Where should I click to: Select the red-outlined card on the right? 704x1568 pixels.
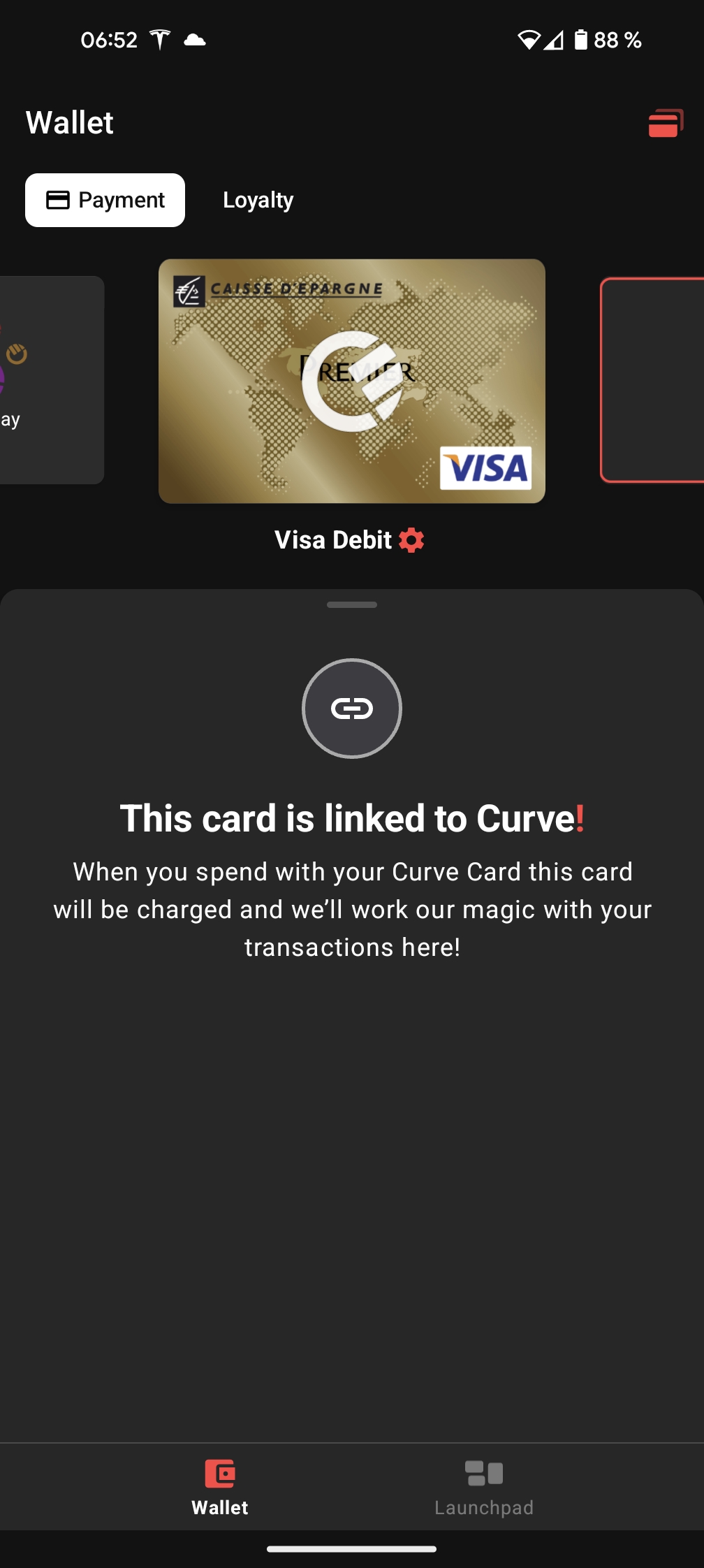click(x=652, y=380)
